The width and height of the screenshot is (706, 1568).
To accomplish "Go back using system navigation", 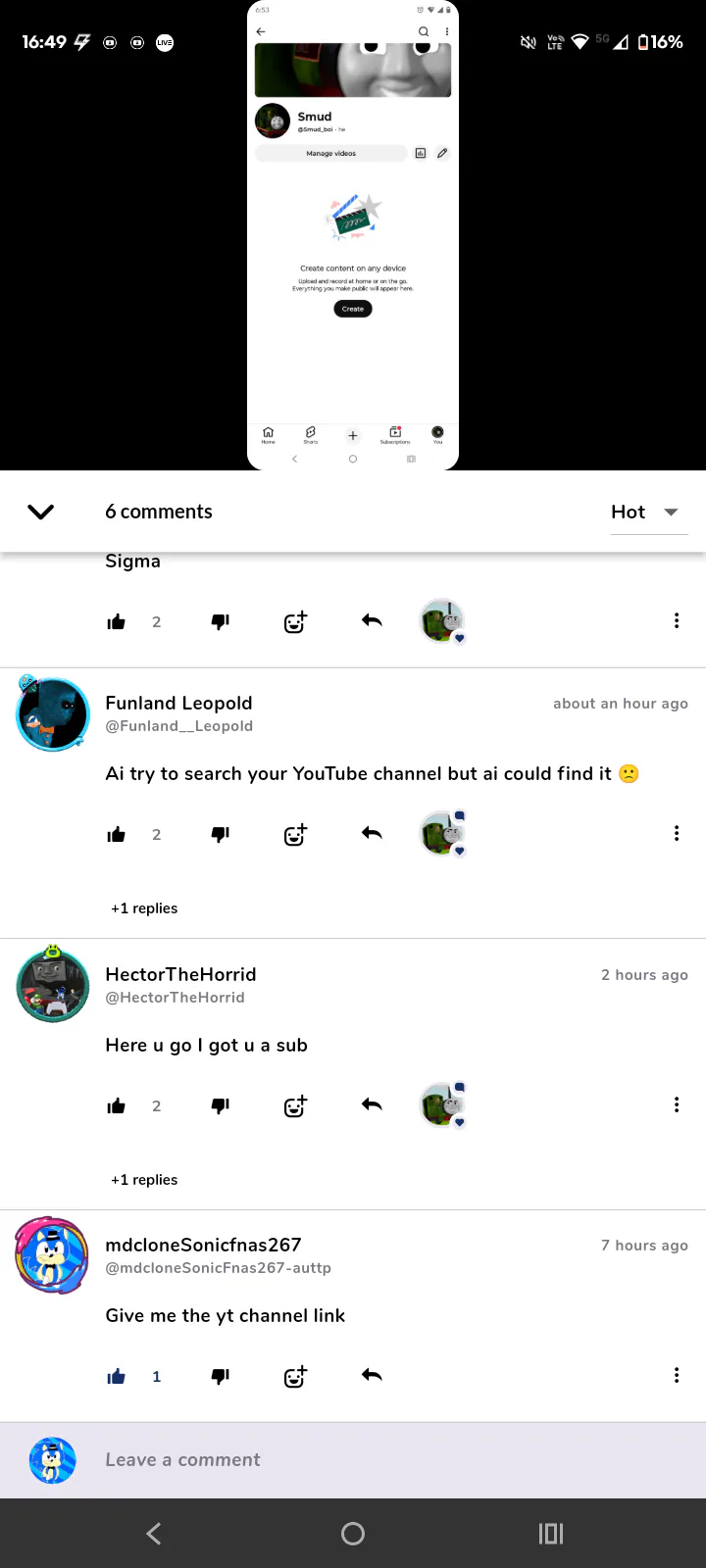I will click(x=154, y=1534).
